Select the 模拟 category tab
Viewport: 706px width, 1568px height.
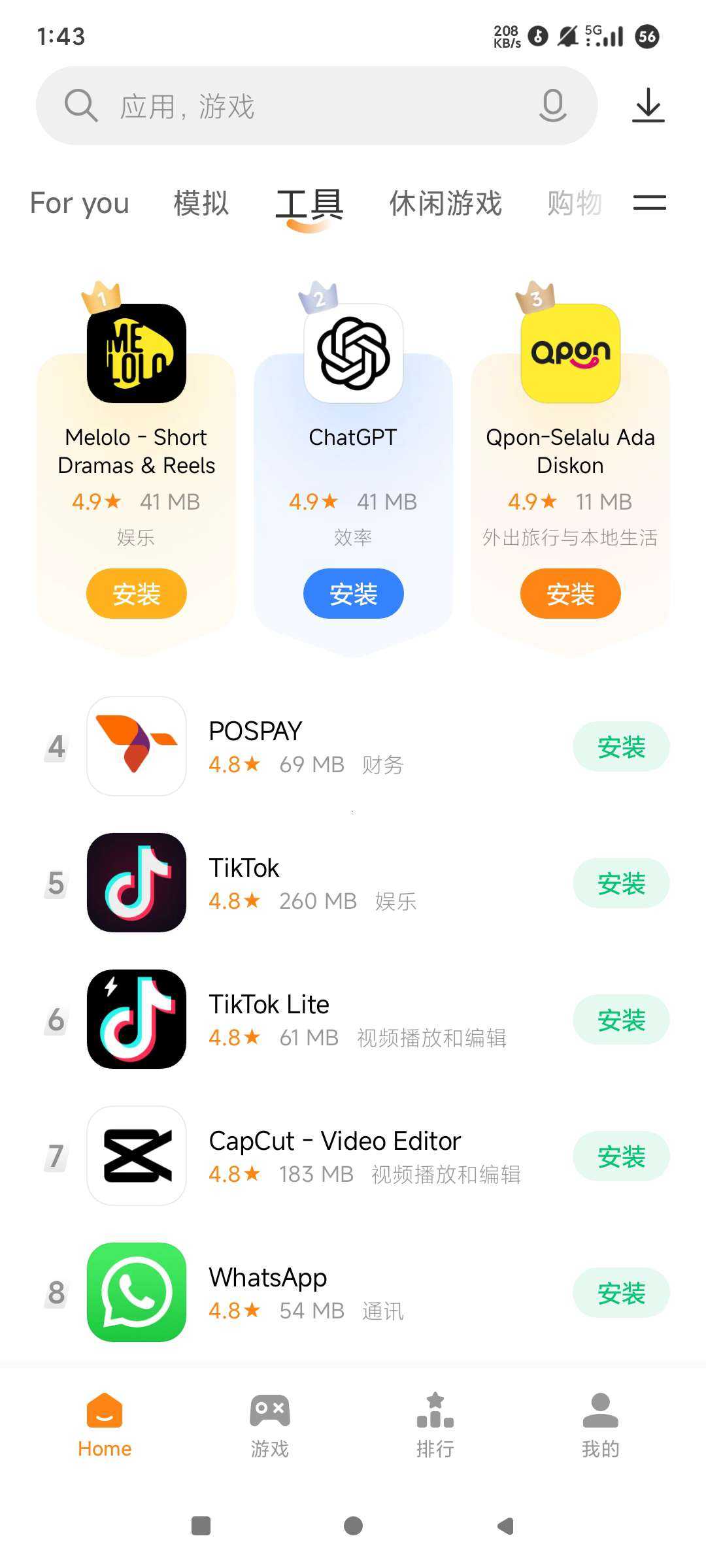click(201, 203)
